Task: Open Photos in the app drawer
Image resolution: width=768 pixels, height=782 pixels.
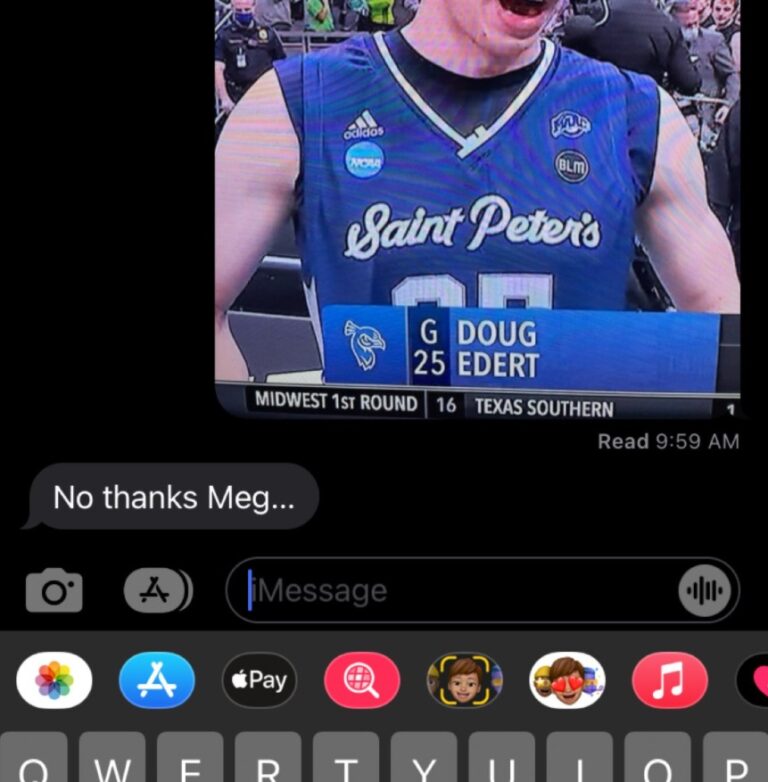Action: [x=54, y=680]
